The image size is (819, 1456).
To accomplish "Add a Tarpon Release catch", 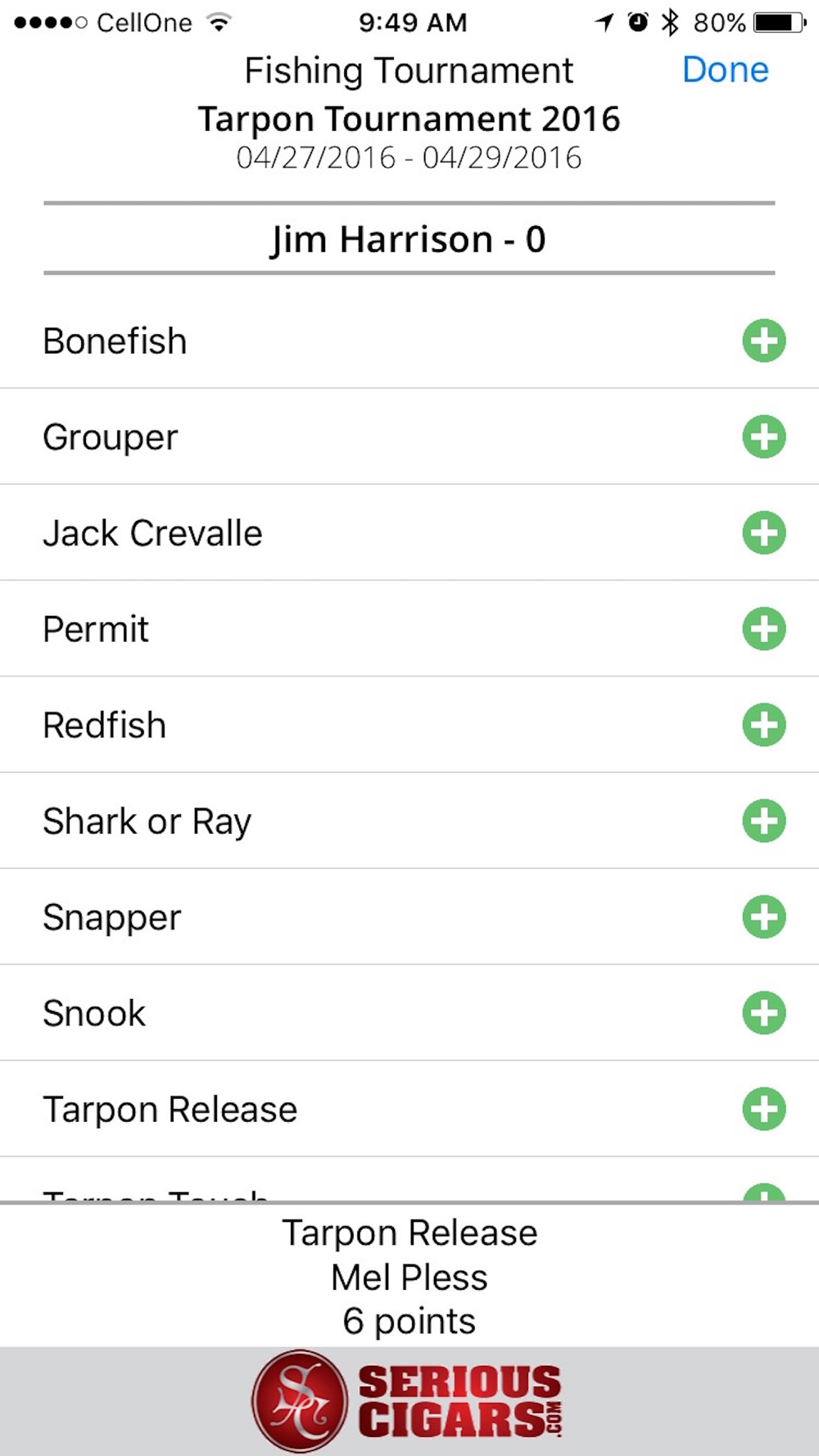I will pyautogui.click(x=764, y=1109).
